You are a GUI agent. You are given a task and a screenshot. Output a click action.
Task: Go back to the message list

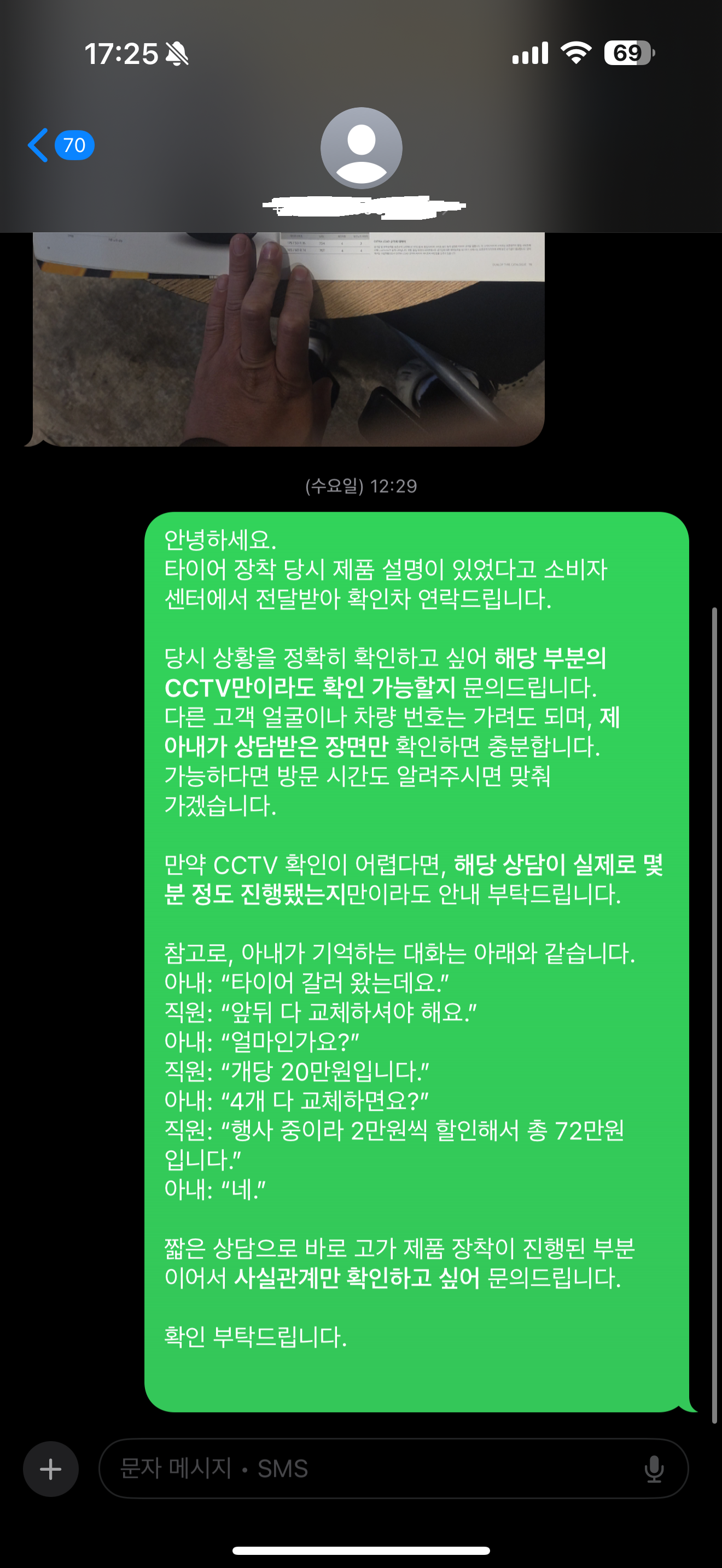(x=60, y=145)
